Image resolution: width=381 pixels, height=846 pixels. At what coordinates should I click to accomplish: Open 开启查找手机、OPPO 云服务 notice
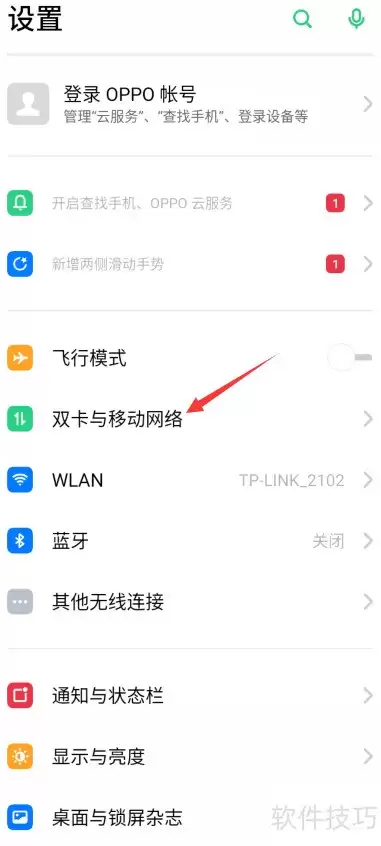190,203
